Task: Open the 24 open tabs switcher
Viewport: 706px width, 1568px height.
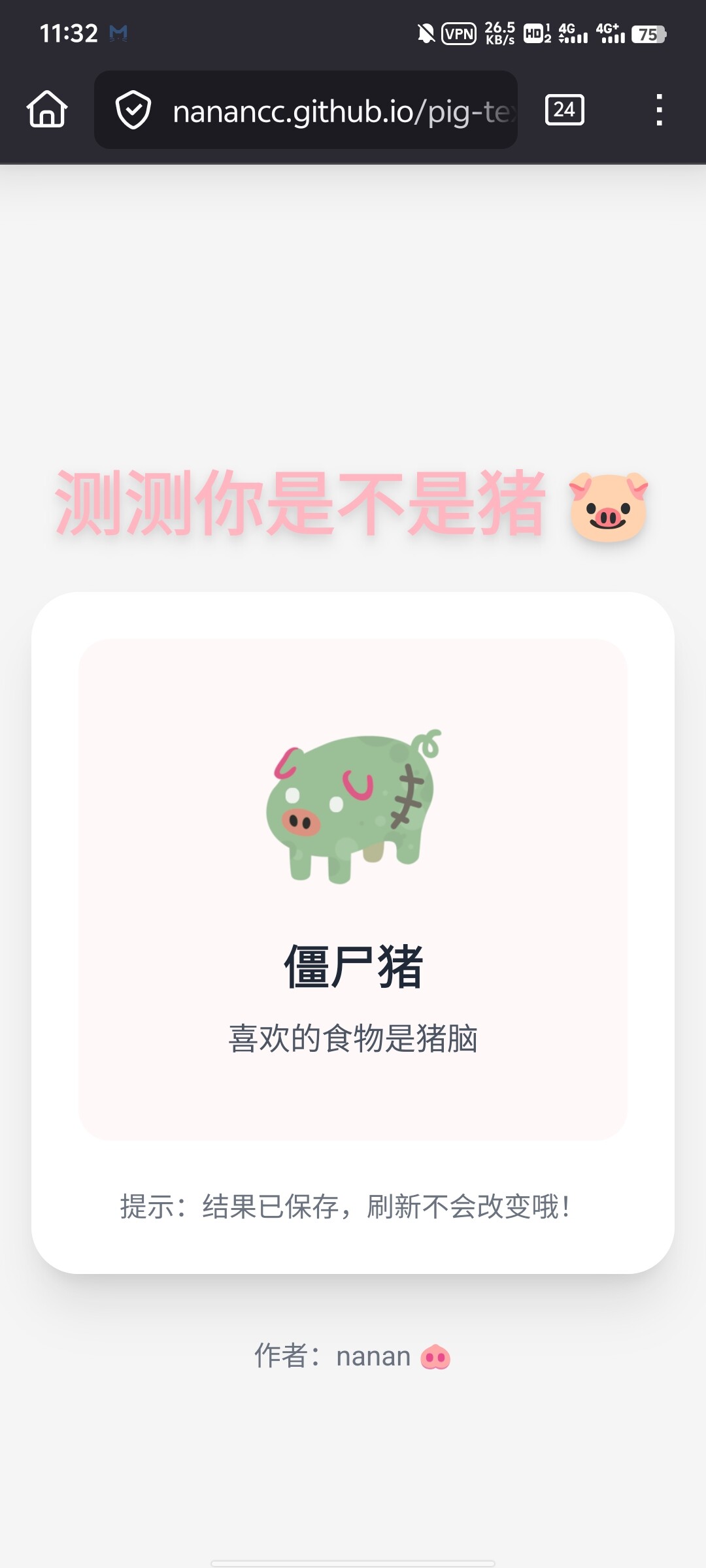Action: pos(564,109)
